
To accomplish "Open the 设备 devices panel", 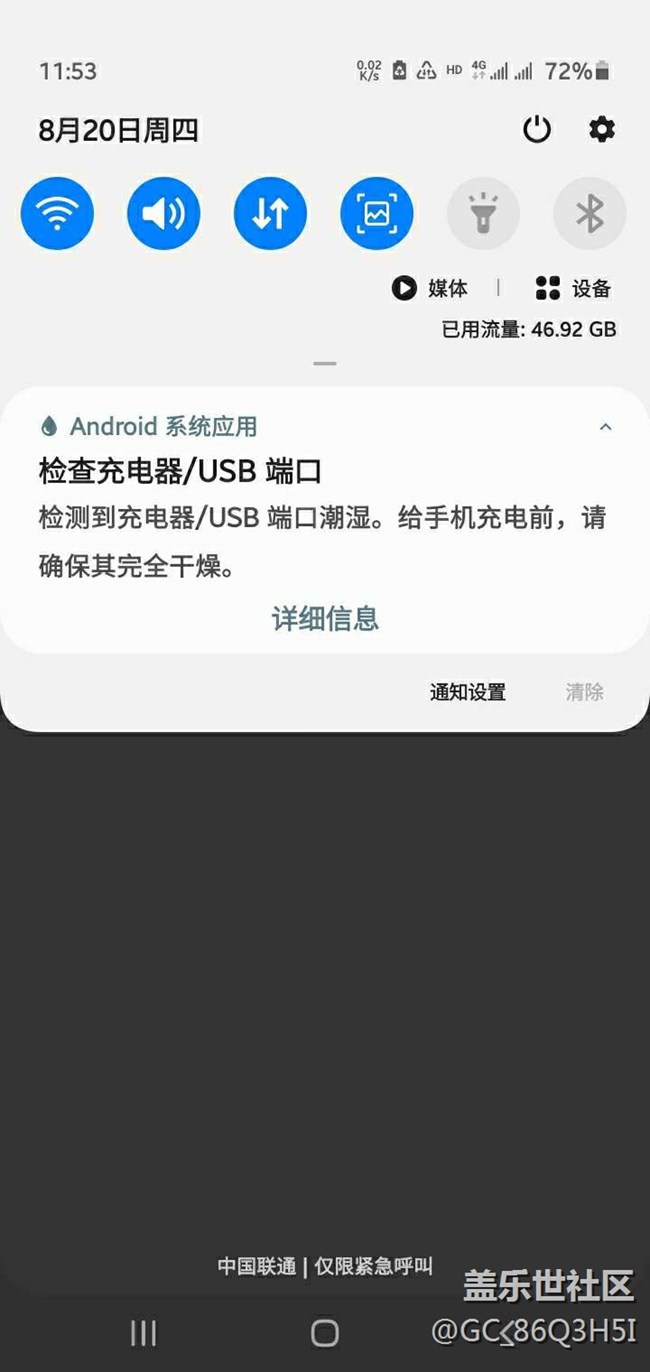I will click(573, 288).
